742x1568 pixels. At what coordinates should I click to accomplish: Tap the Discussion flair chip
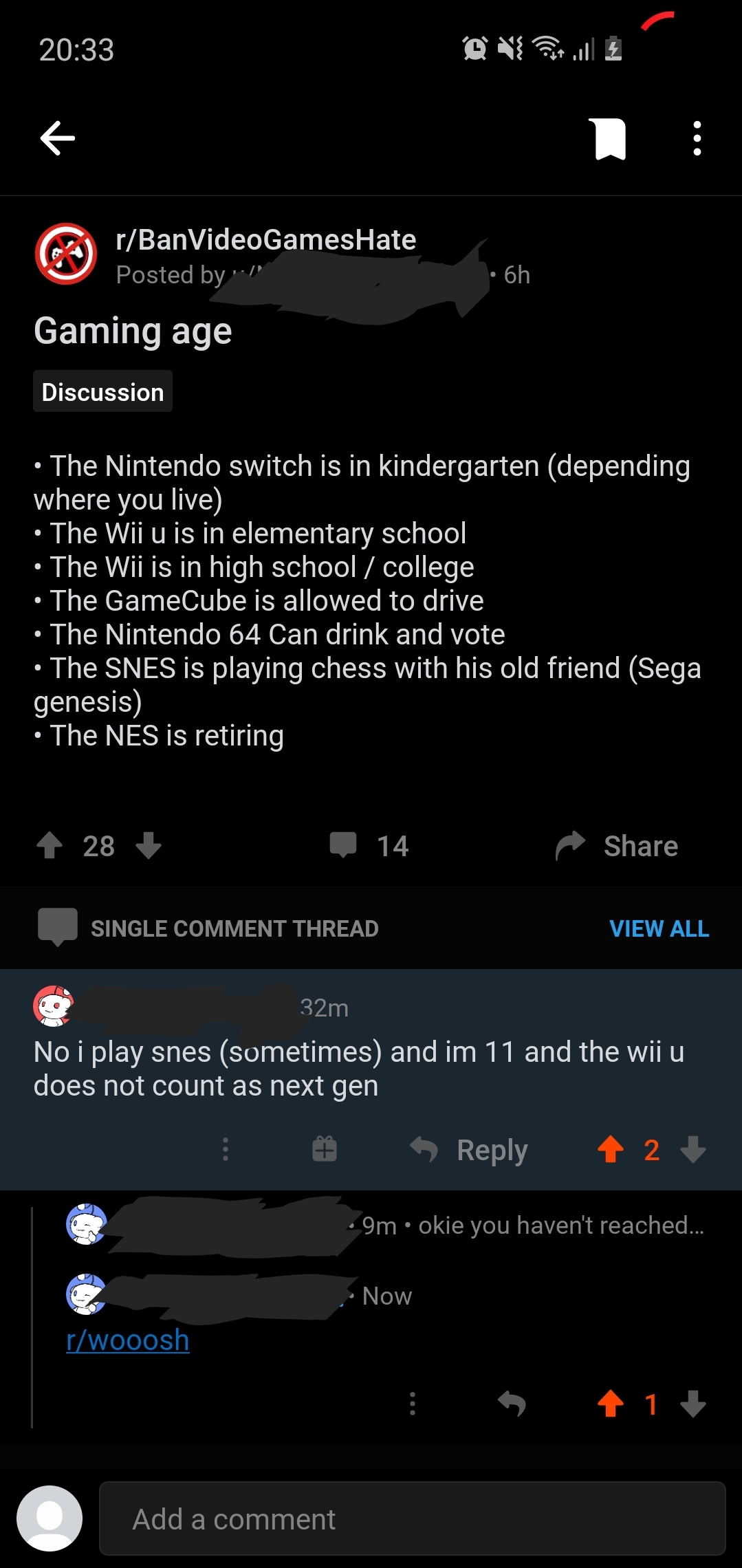click(x=103, y=392)
